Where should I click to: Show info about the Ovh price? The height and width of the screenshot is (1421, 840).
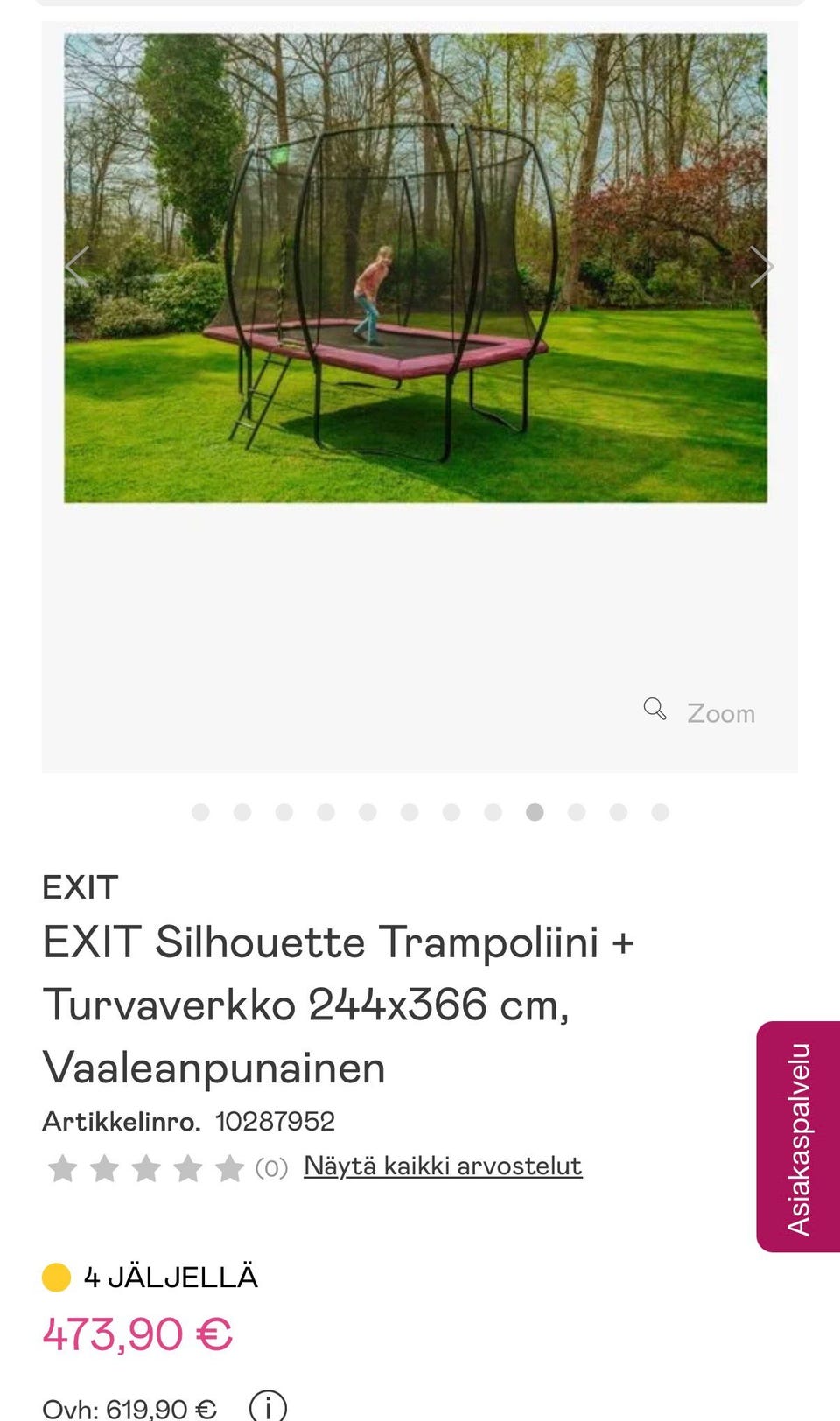267,1407
